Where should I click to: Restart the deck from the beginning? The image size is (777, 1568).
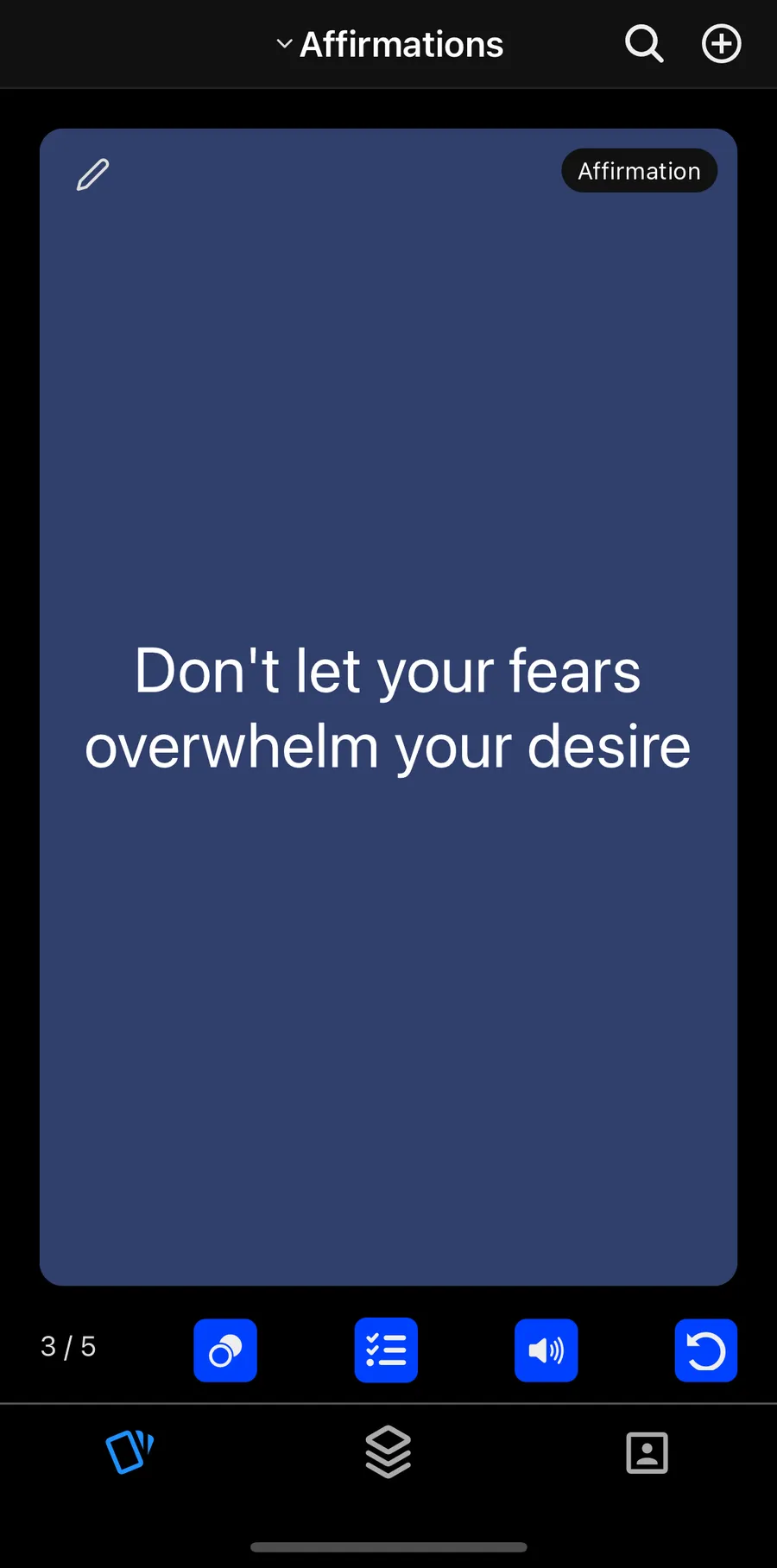pos(706,1350)
